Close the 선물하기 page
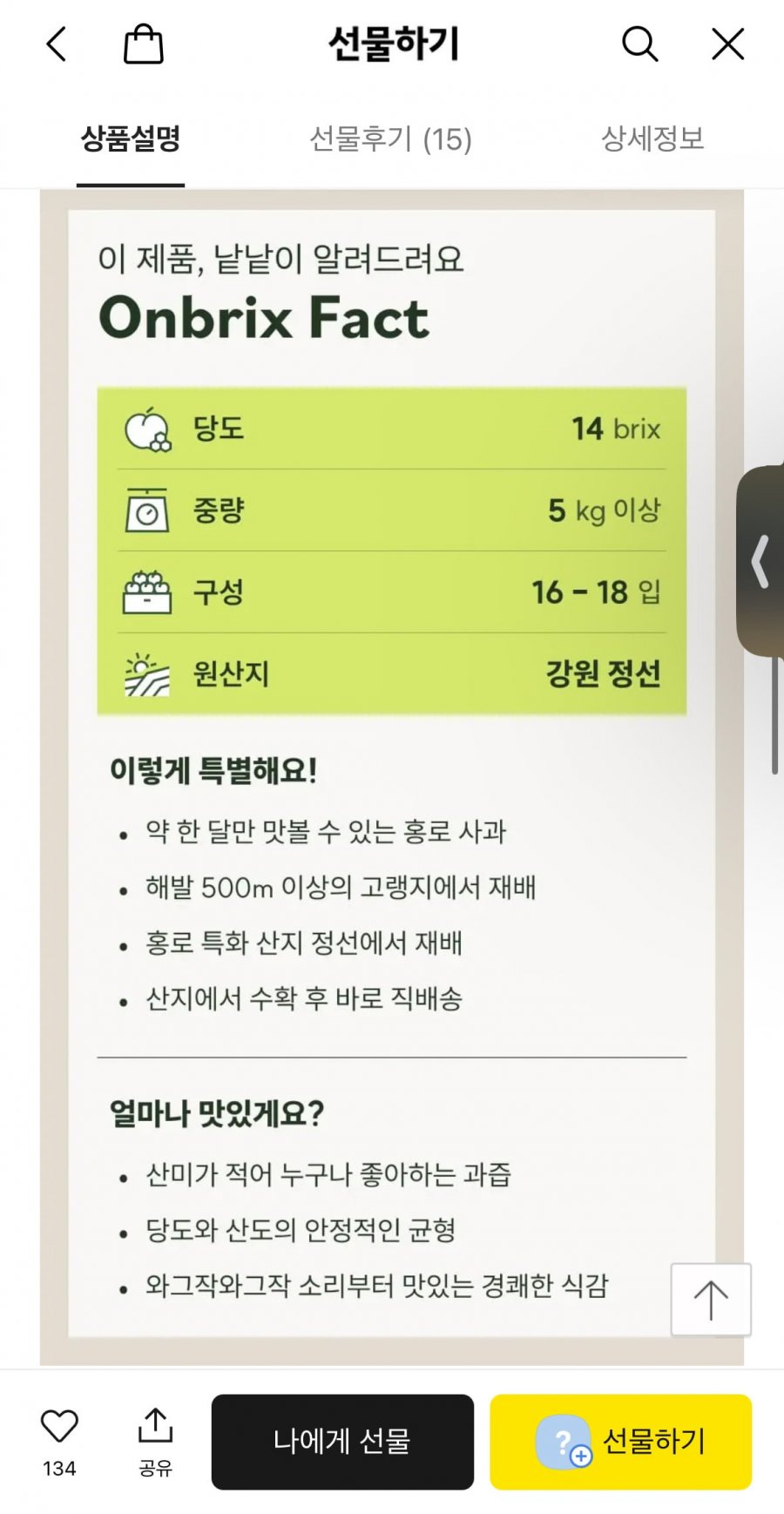The image size is (784, 1514). pos(727,44)
